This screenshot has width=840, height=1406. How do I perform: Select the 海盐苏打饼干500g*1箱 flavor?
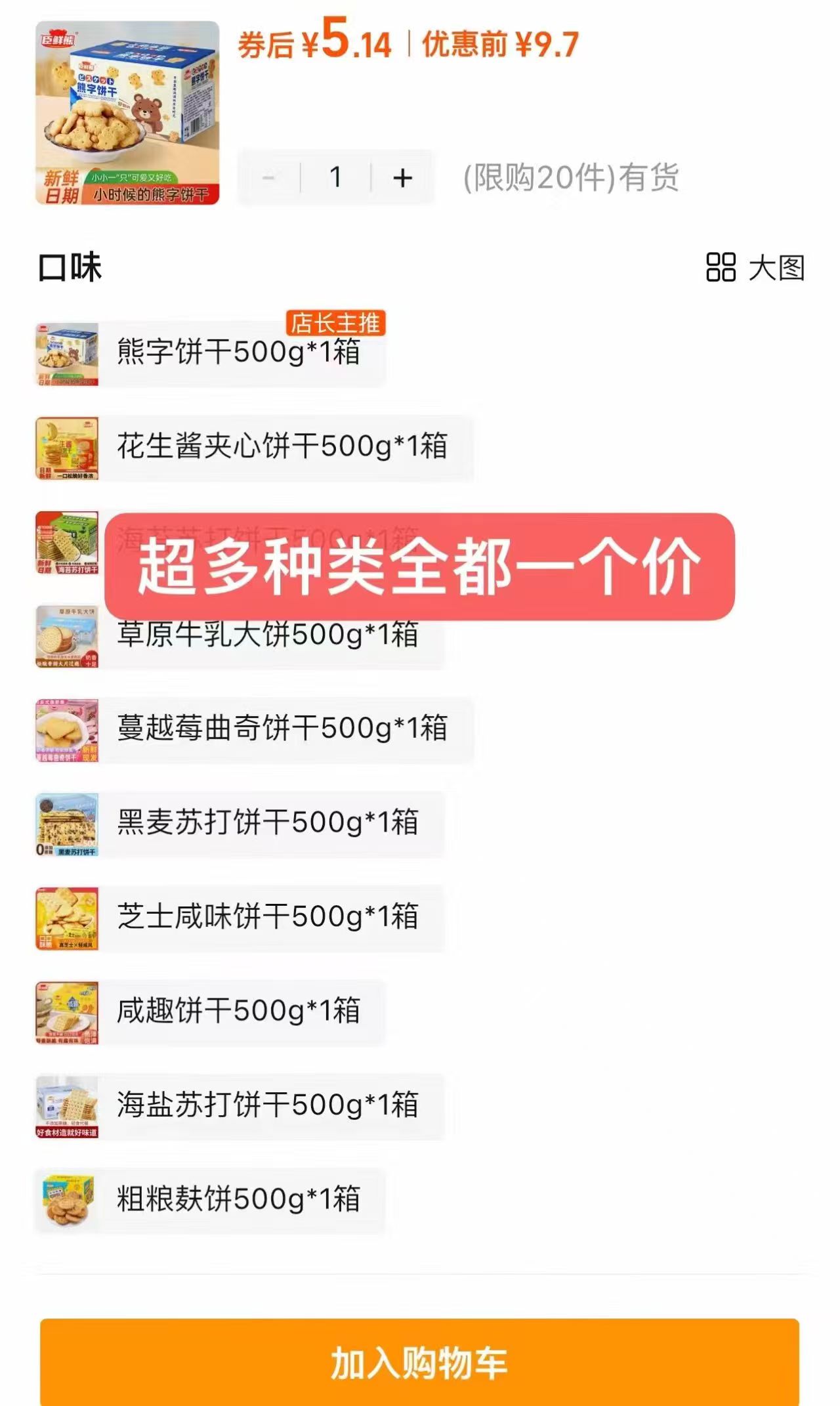tap(269, 1108)
